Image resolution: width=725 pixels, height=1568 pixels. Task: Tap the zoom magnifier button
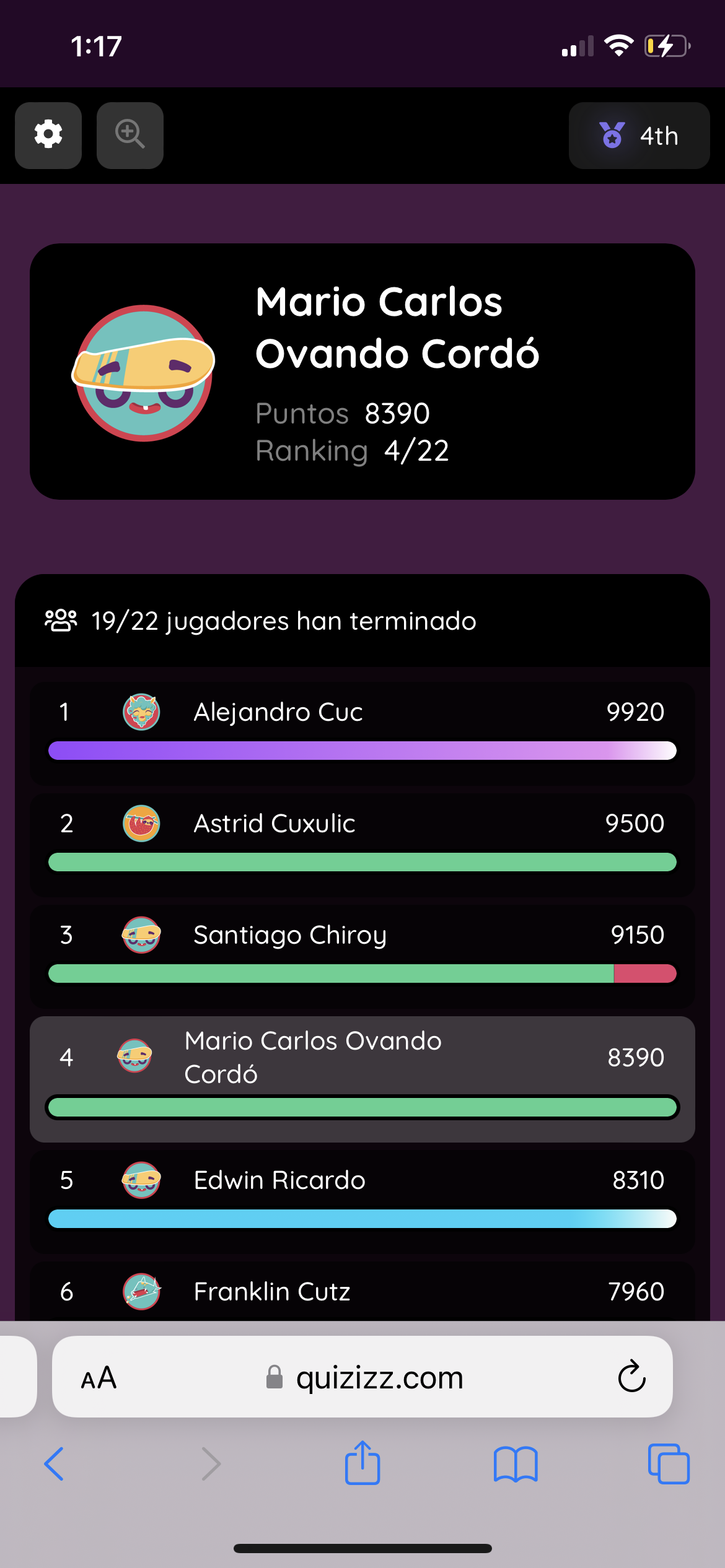click(x=130, y=135)
